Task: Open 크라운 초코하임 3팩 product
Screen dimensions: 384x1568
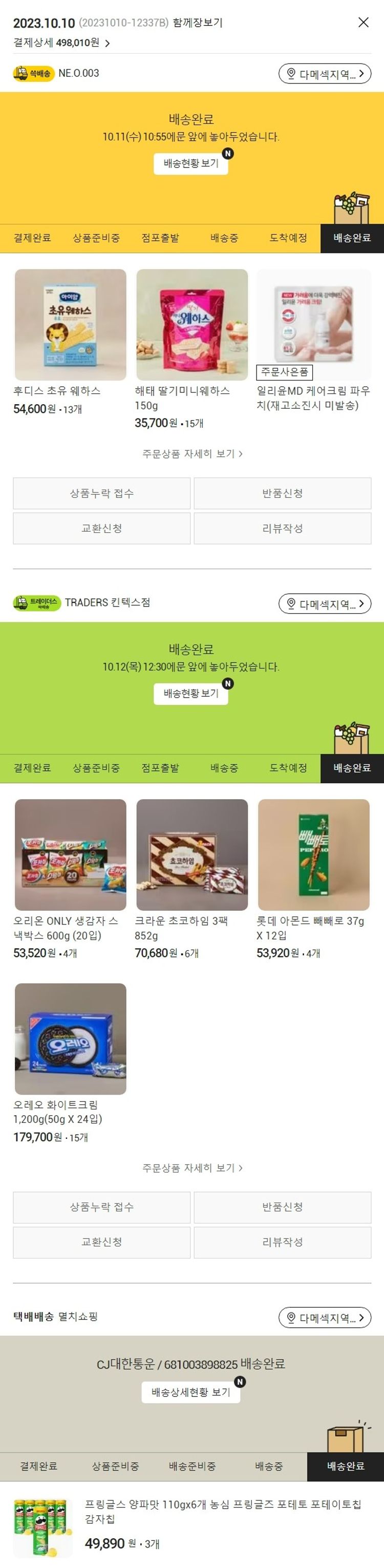Action: click(191, 854)
